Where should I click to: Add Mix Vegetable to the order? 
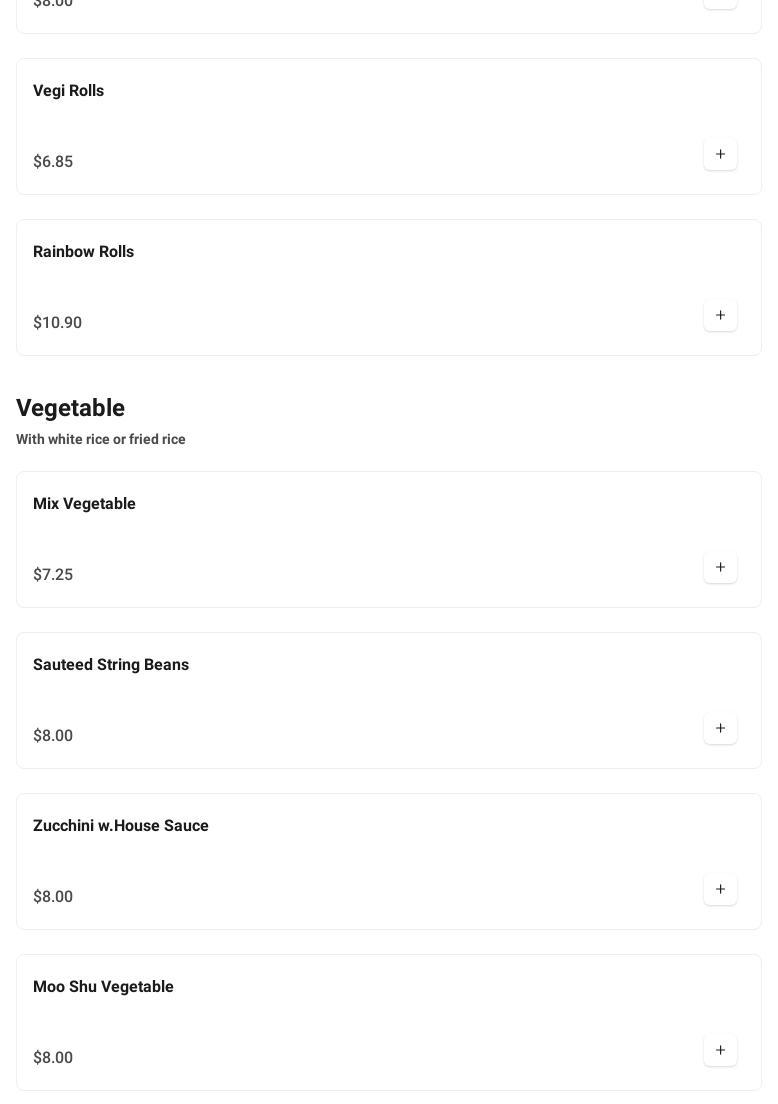coord(720,567)
